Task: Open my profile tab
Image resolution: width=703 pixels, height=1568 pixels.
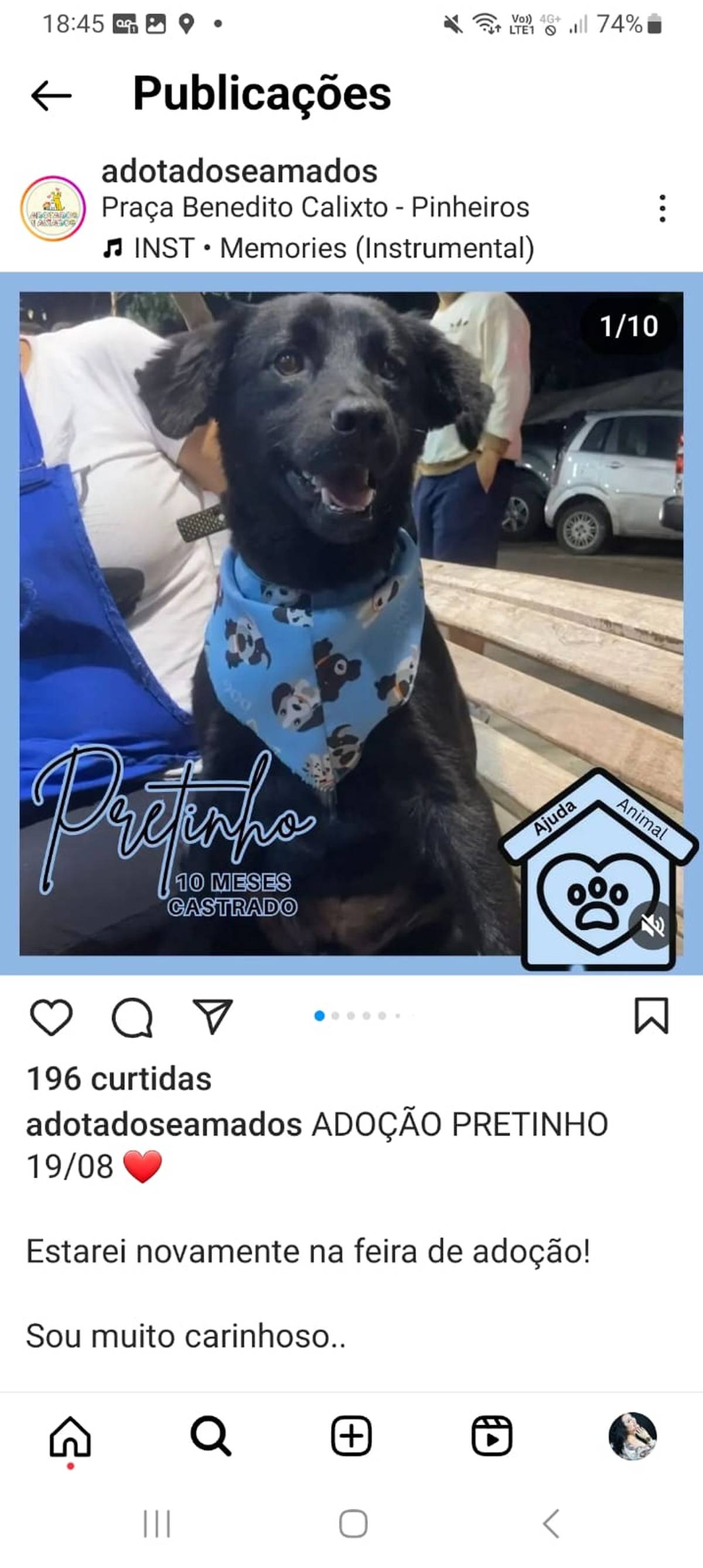Action: (x=632, y=1436)
